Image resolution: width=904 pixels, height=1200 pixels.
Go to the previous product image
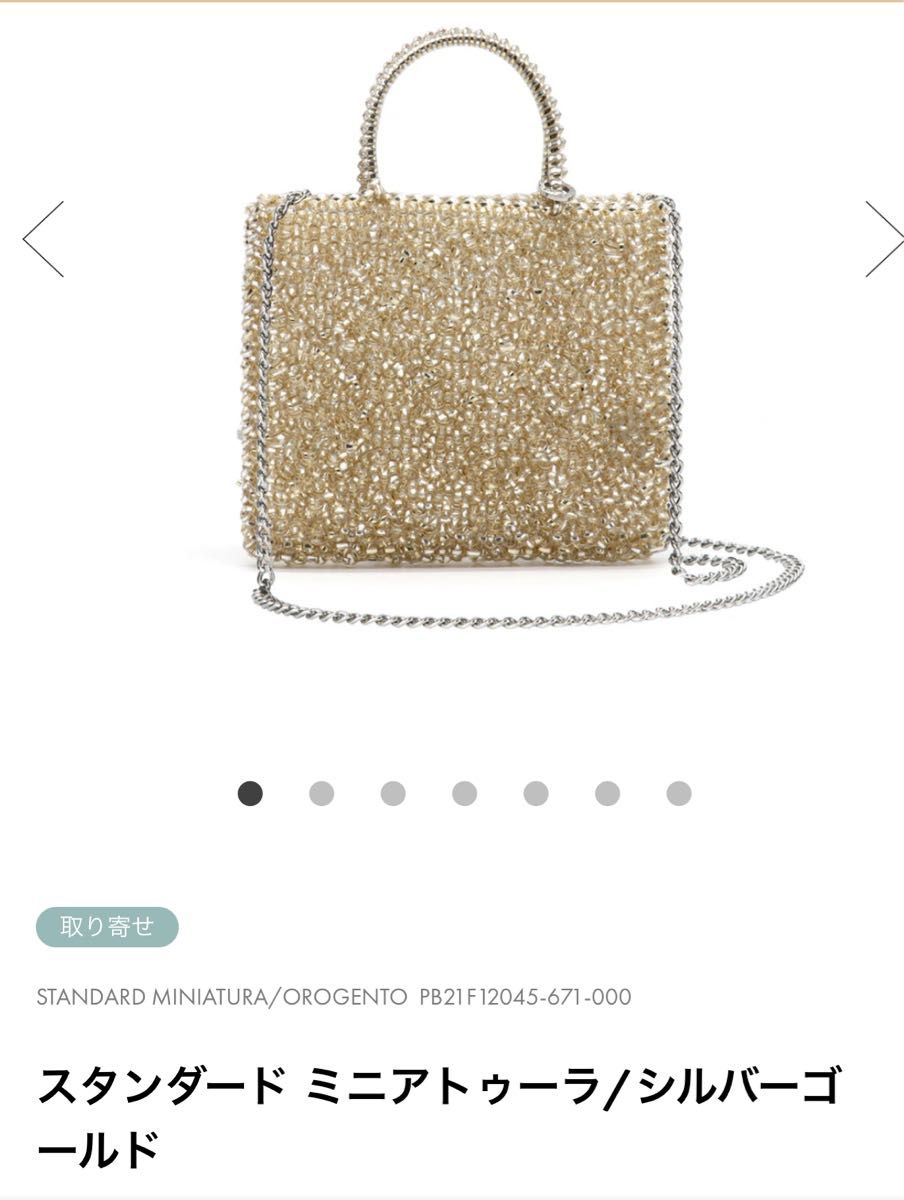[x=43, y=239]
